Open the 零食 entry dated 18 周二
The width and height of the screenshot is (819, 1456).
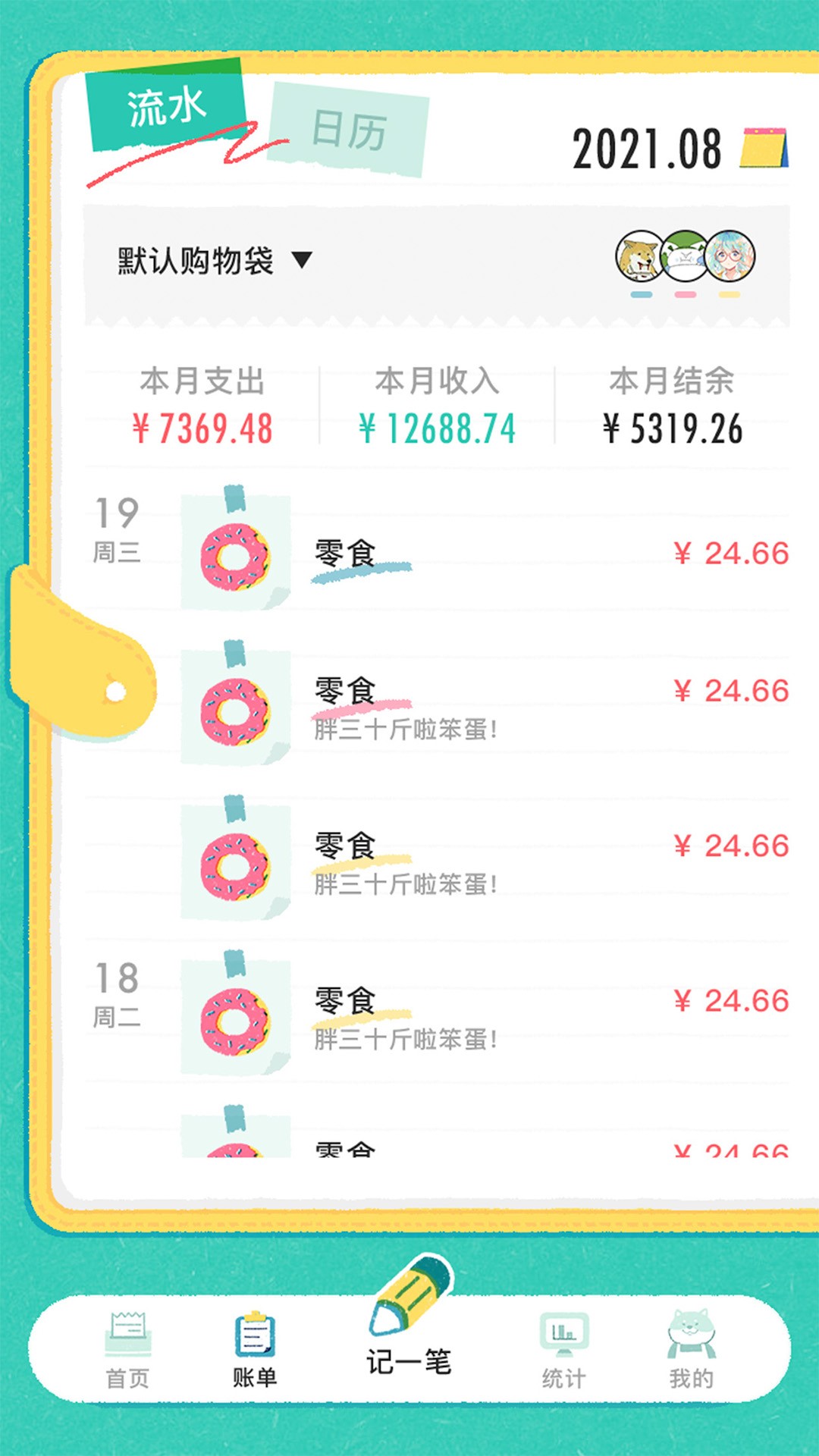(x=485, y=1012)
